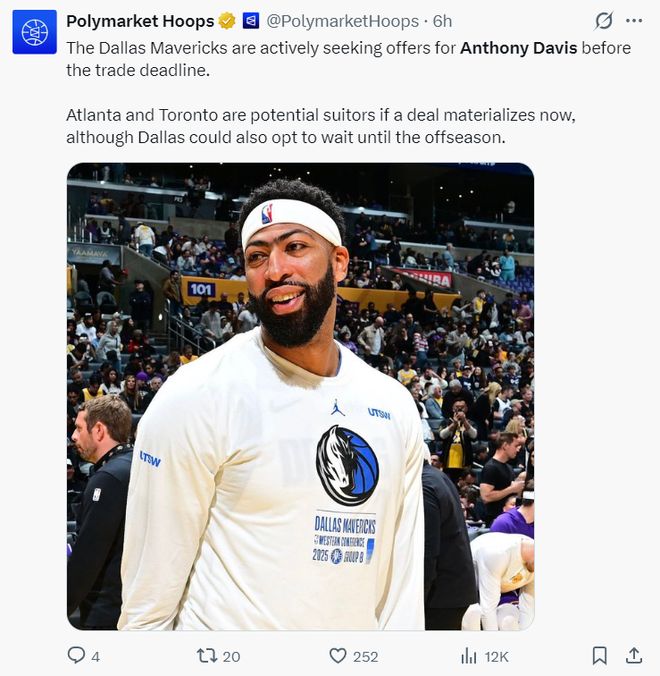This screenshot has width=660, height=676.
Task: Open the post's overflow menu
Action: (x=634, y=20)
